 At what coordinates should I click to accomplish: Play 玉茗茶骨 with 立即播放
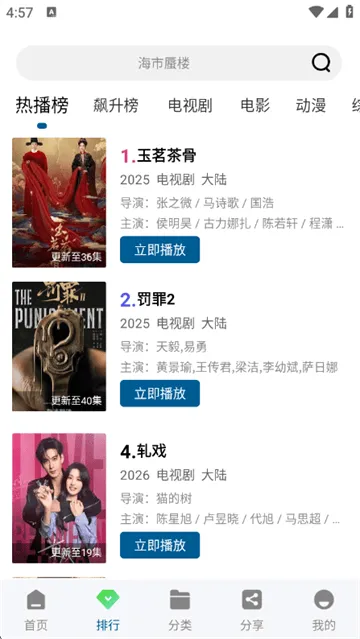(x=160, y=249)
